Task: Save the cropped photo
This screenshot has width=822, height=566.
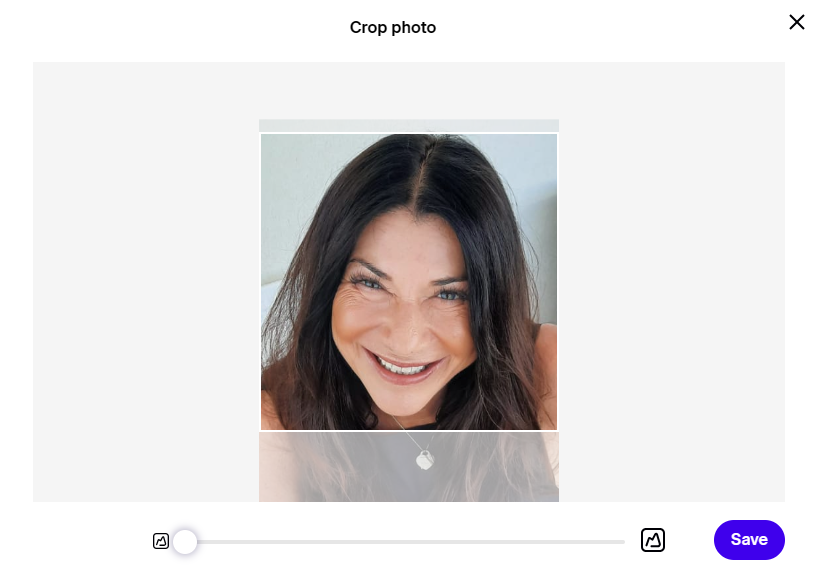Action: [x=749, y=540]
